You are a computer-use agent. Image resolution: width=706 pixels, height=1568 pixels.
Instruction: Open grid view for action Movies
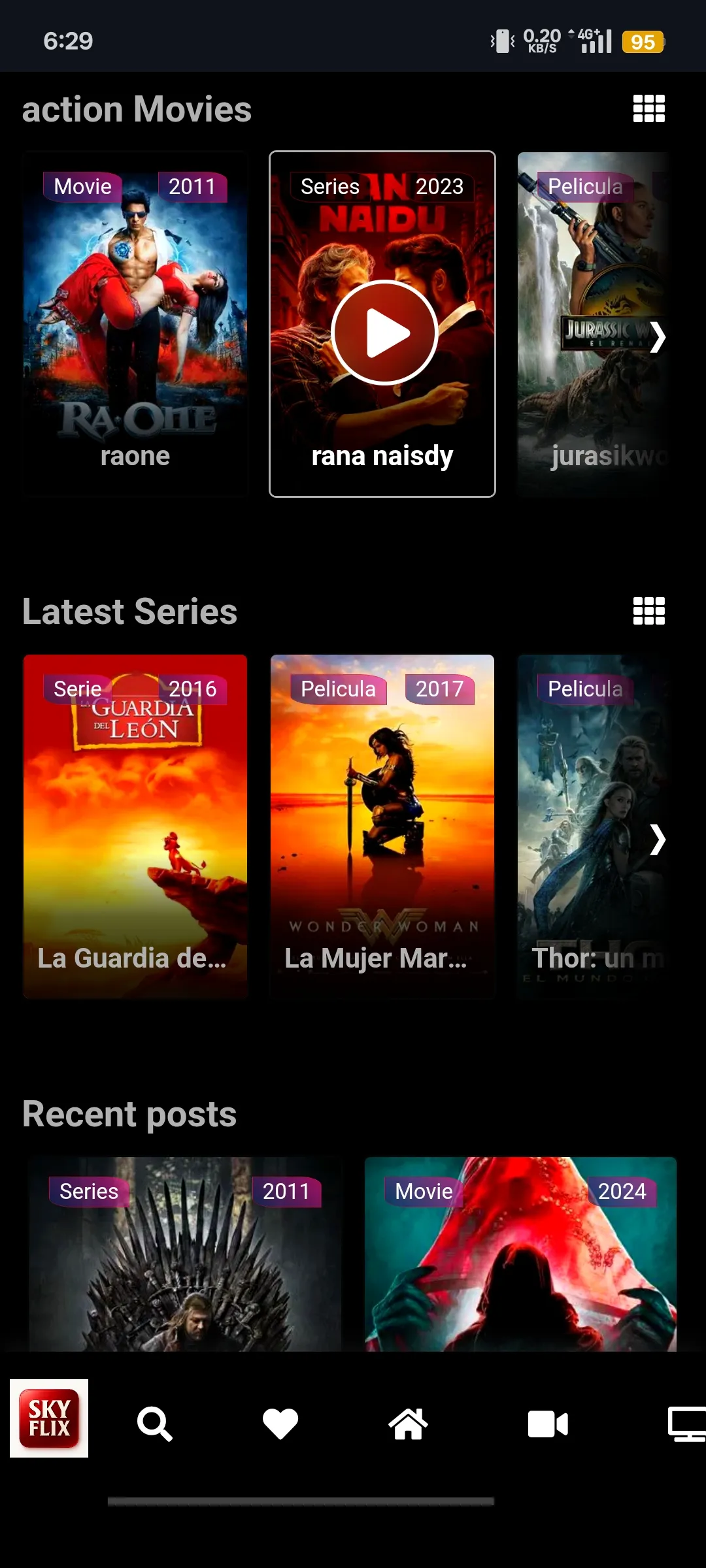coord(648,109)
